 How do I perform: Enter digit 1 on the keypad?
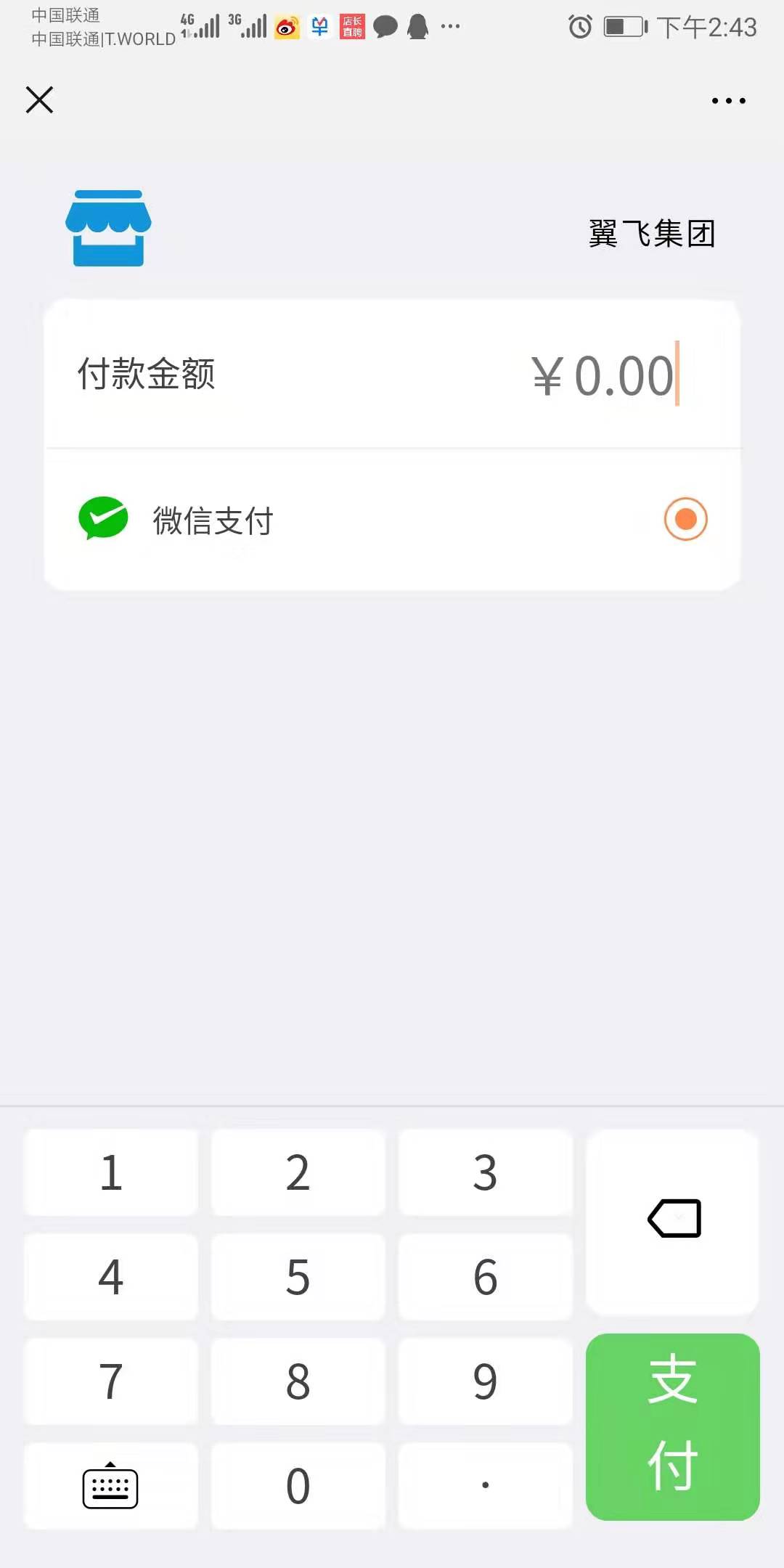click(111, 1172)
